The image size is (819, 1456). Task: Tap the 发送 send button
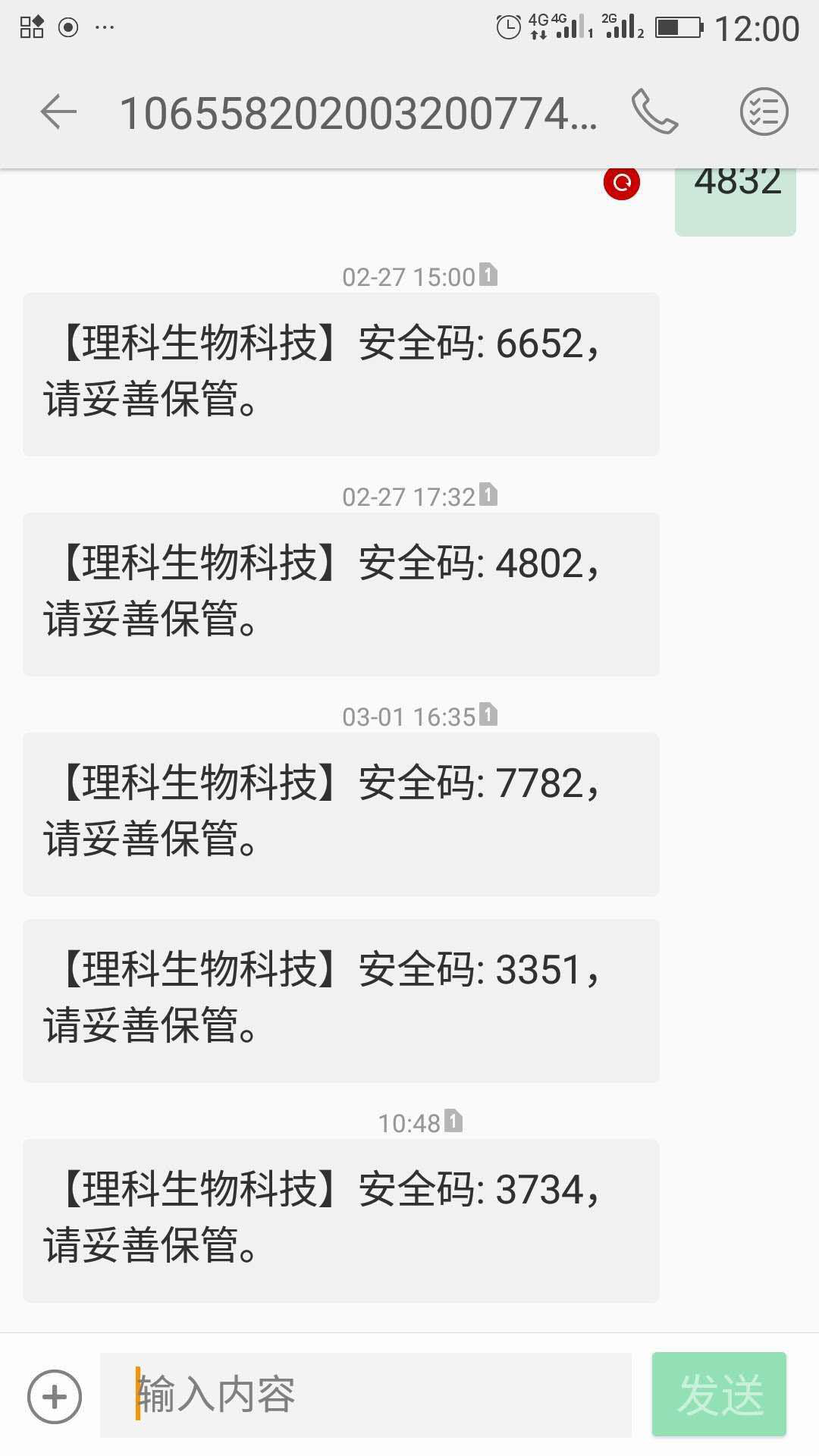(x=719, y=1395)
